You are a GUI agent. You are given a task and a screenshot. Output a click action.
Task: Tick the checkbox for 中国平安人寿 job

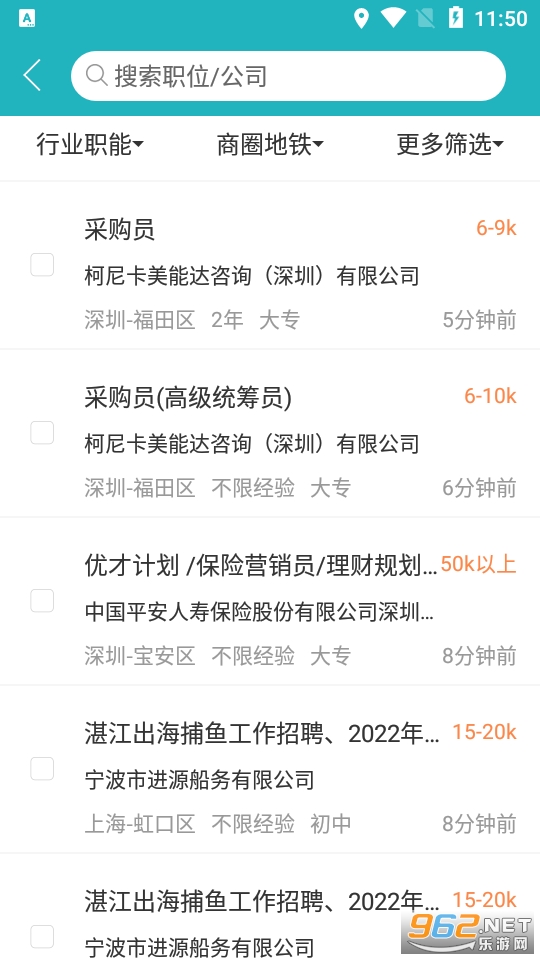point(42,600)
